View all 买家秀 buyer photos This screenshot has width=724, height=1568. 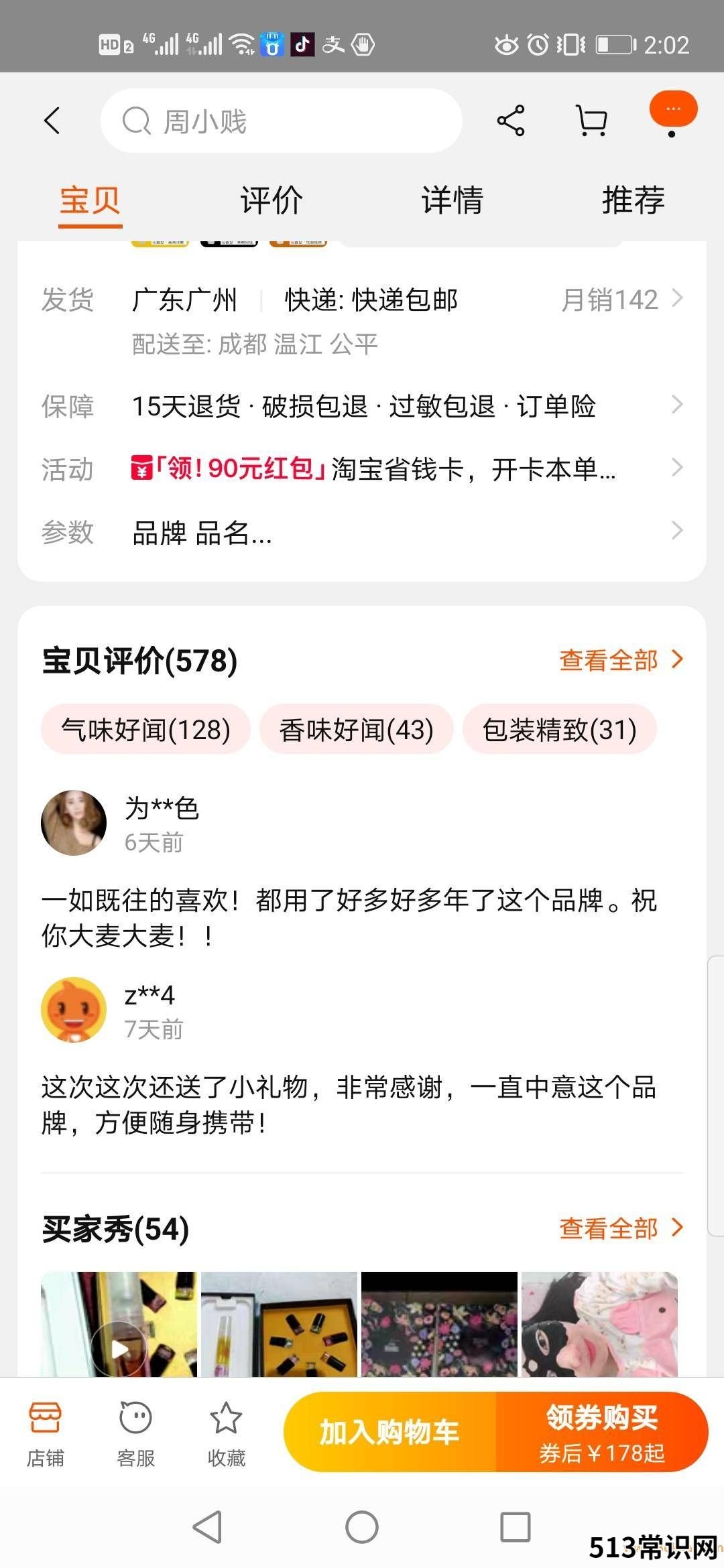(x=621, y=1228)
